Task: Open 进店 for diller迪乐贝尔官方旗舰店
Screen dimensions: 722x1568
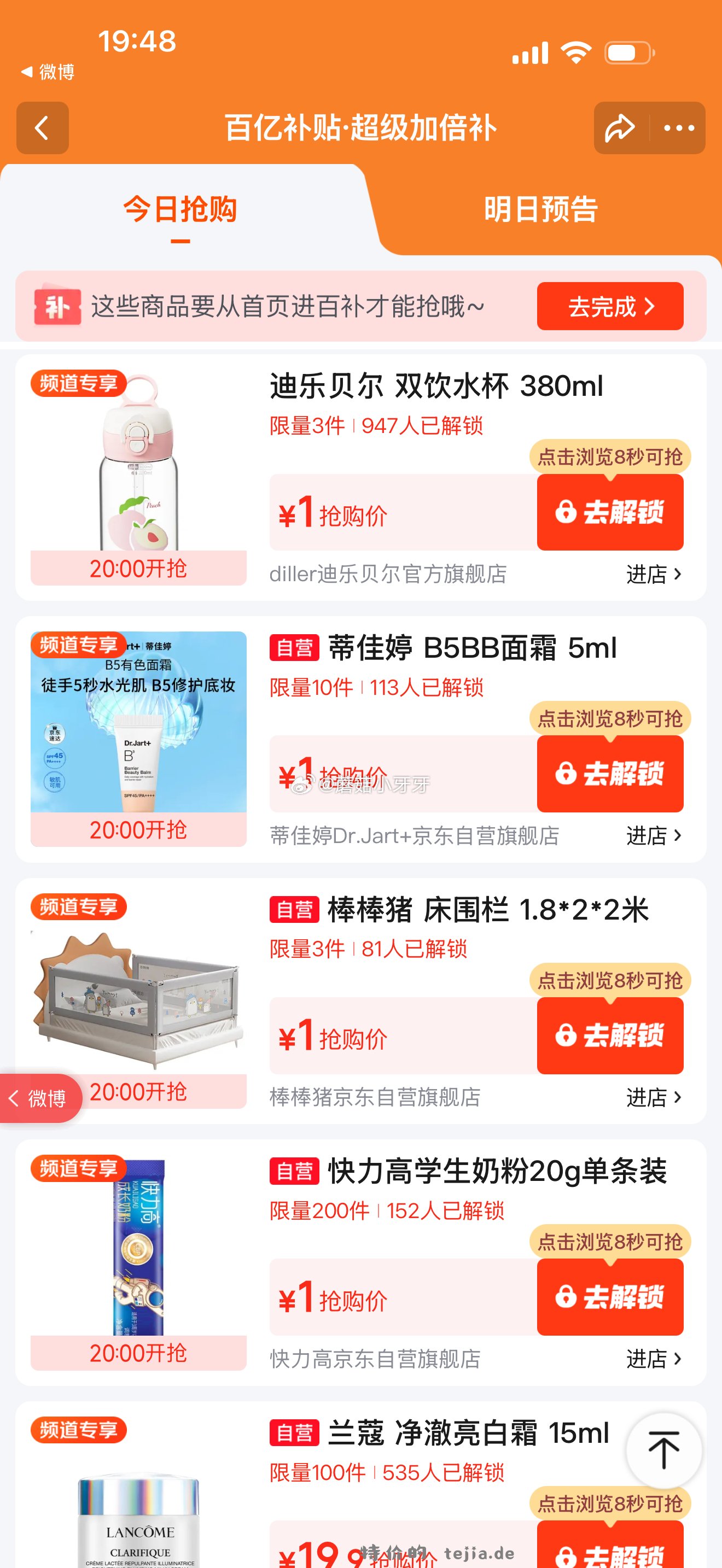Action: coord(653,575)
